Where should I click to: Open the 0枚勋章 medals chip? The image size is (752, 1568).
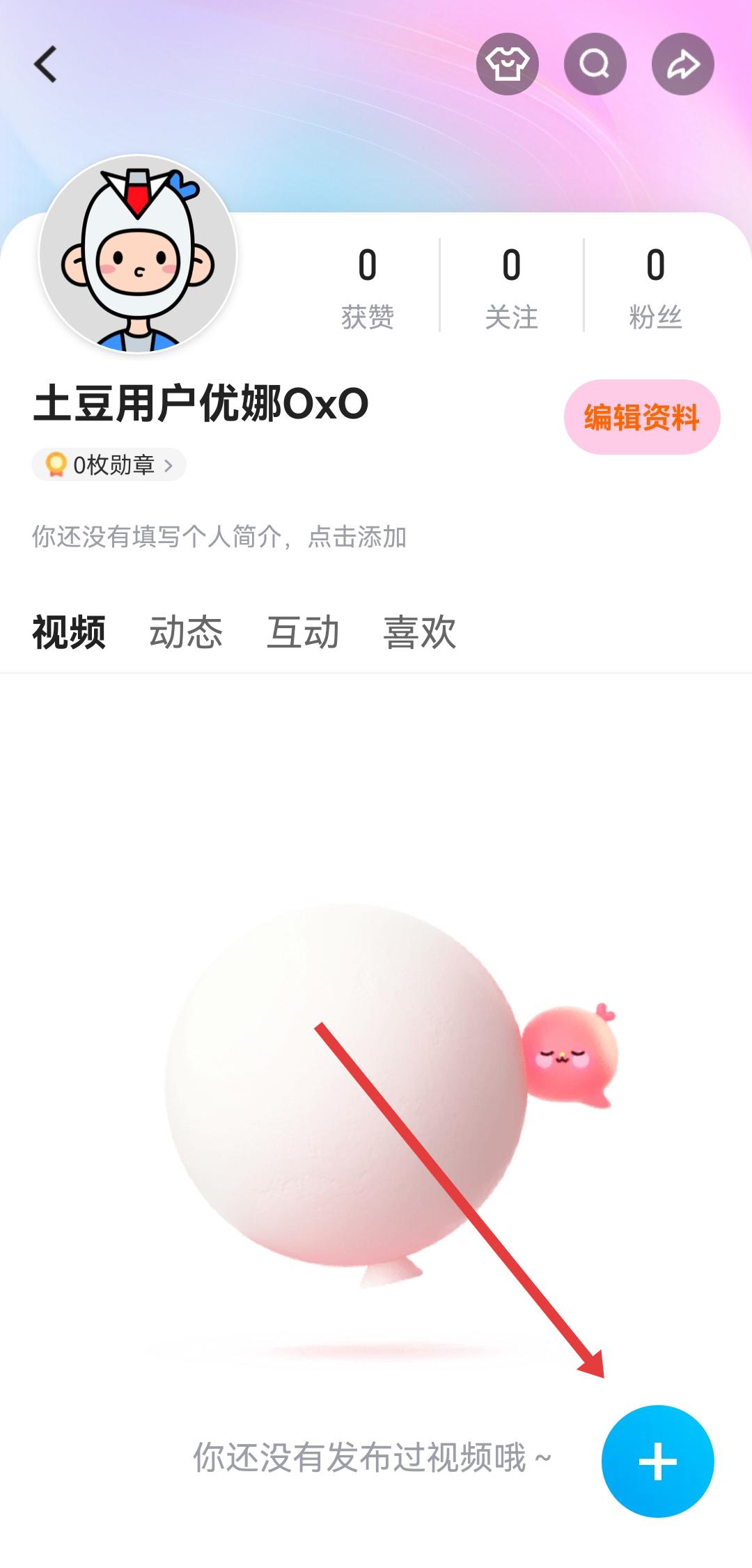pyautogui.click(x=109, y=464)
